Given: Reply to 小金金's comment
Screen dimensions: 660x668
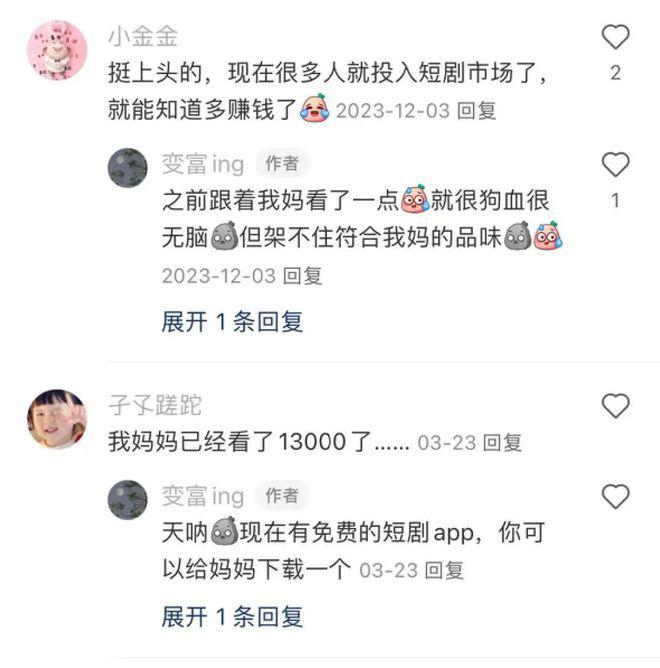Looking at the screenshot, I should pos(476,111).
